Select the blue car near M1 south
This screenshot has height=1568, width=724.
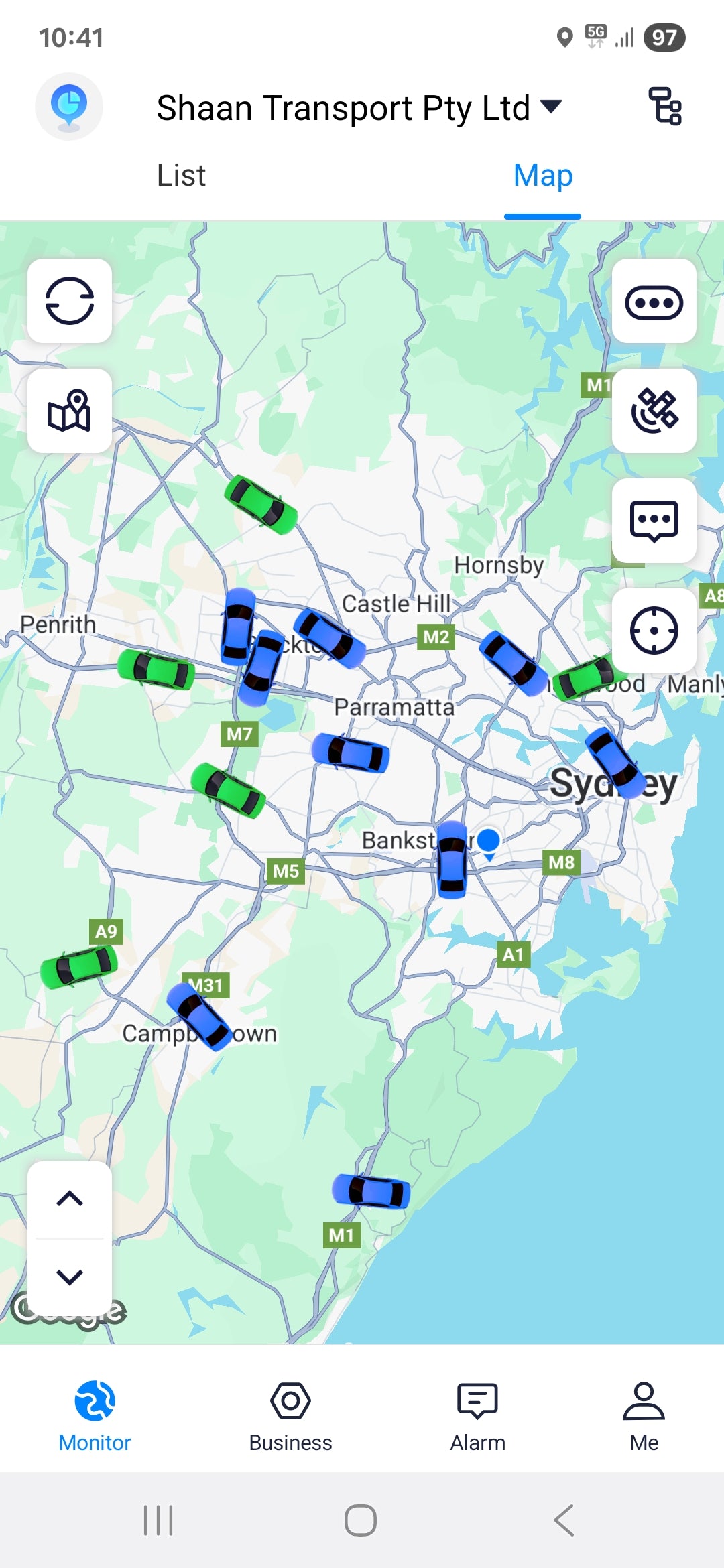click(371, 1191)
